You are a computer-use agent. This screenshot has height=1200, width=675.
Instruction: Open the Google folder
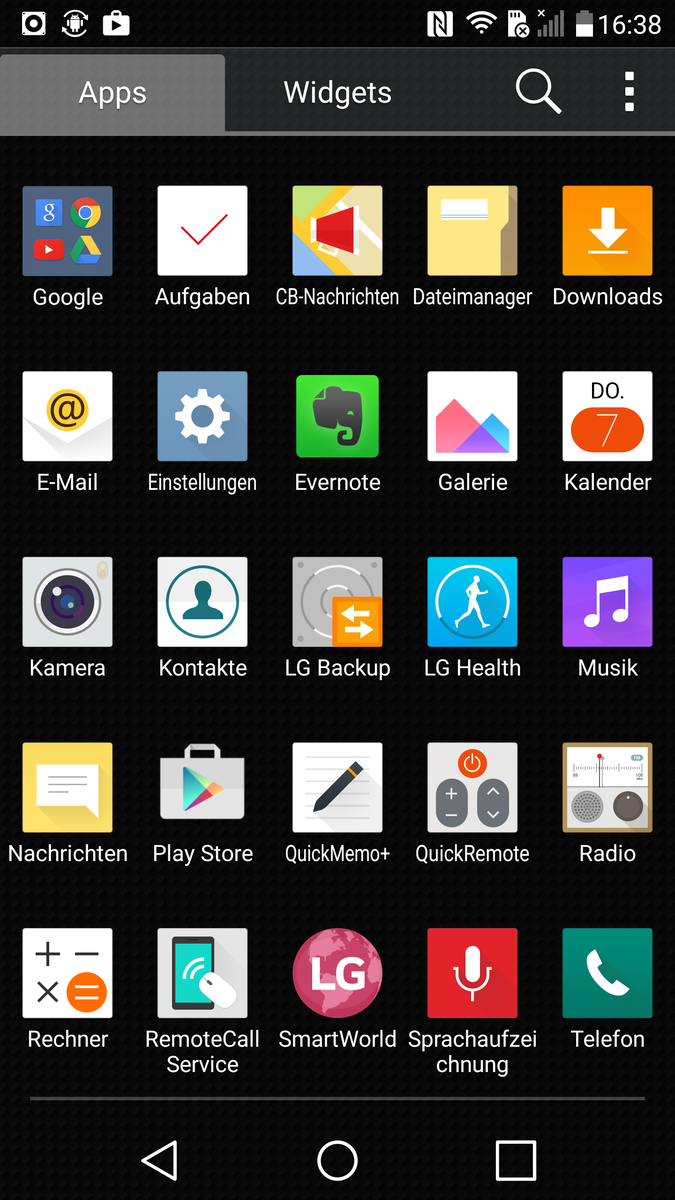[x=67, y=231]
